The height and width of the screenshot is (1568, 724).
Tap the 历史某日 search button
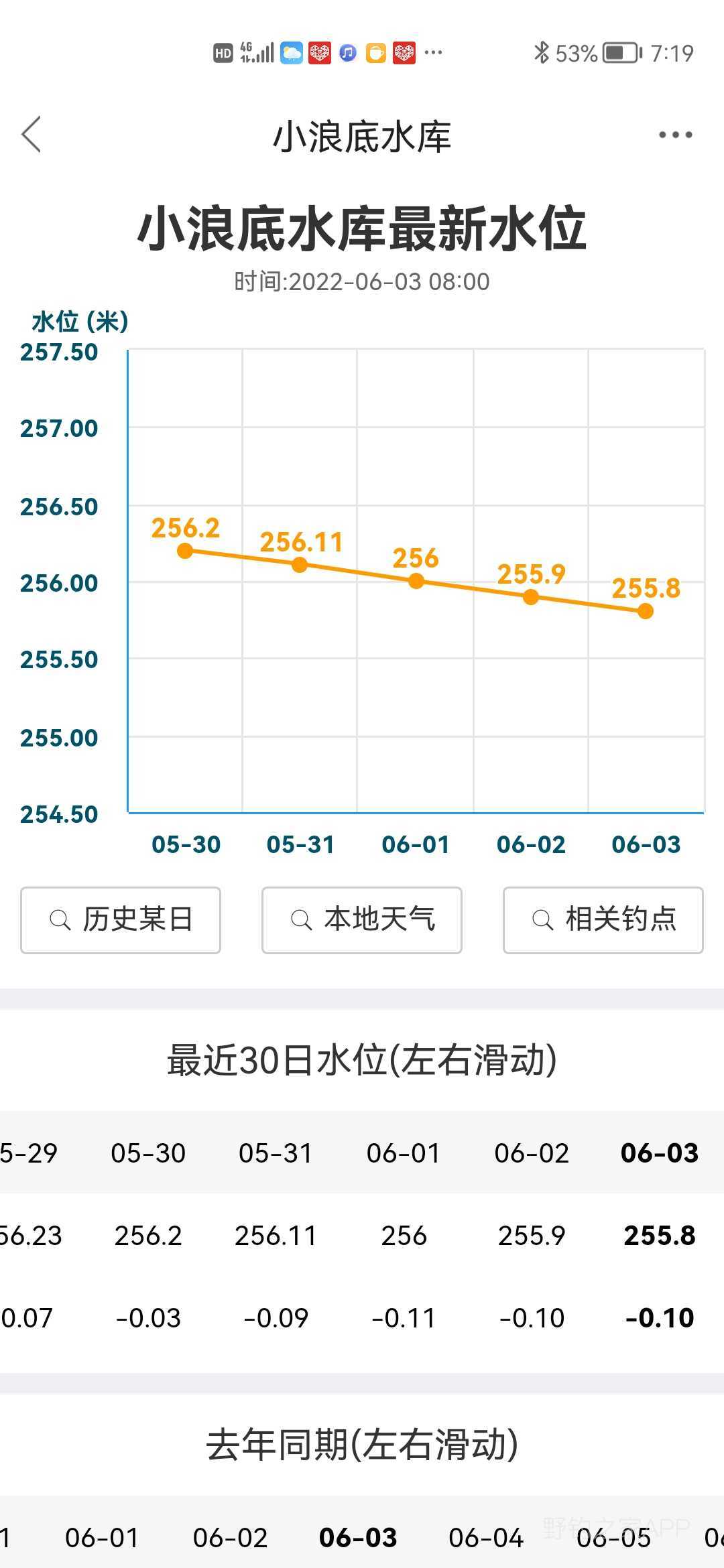(121, 920)
